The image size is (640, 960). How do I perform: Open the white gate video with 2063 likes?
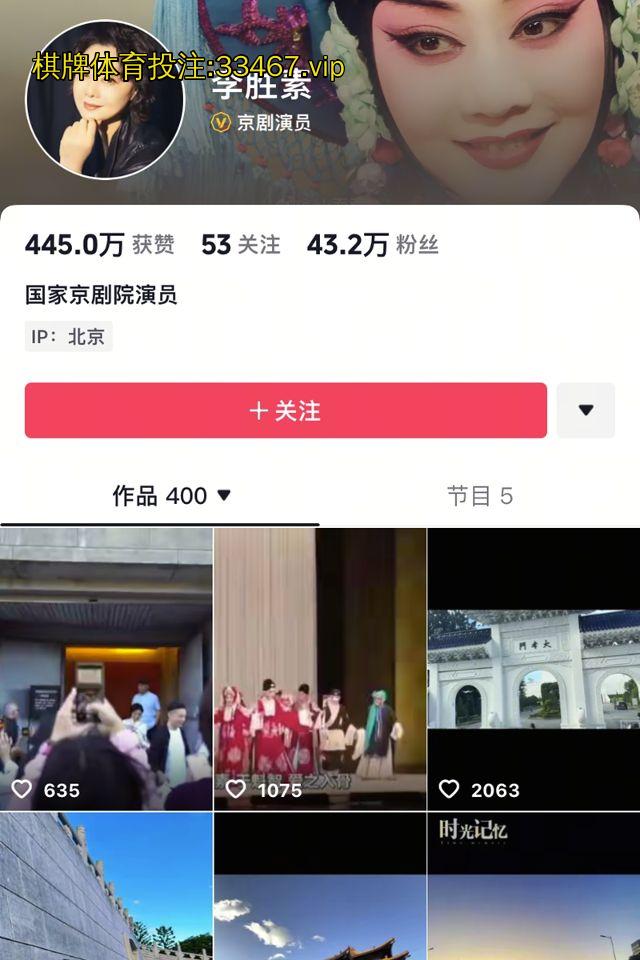533,668
